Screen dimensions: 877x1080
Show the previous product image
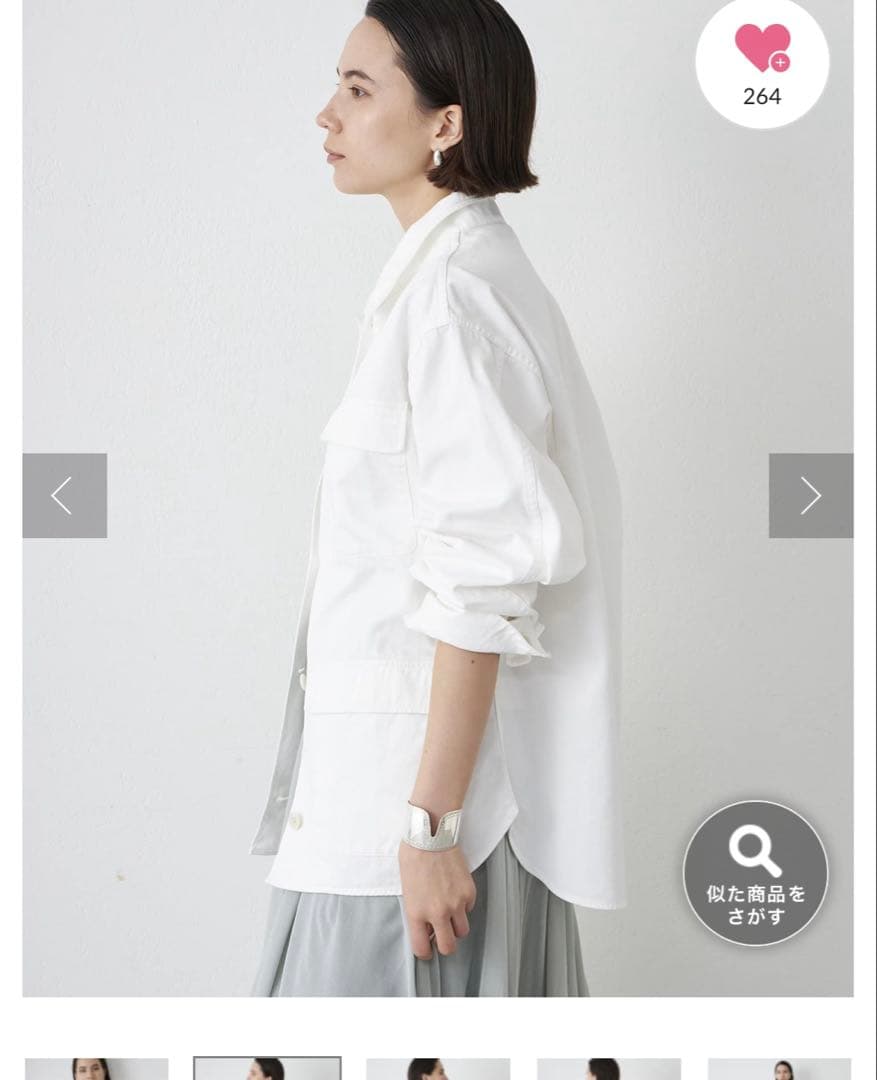click(64, 496)
